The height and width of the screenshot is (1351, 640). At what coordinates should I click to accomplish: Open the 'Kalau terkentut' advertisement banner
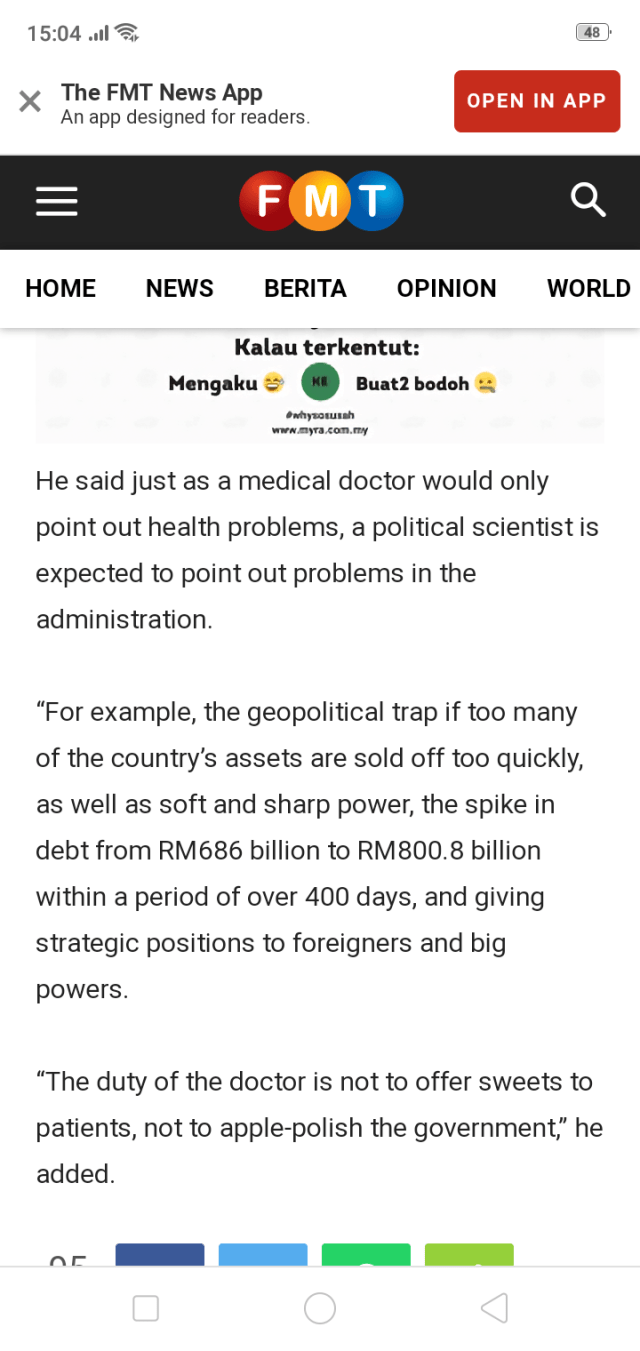tap(320, 387)
